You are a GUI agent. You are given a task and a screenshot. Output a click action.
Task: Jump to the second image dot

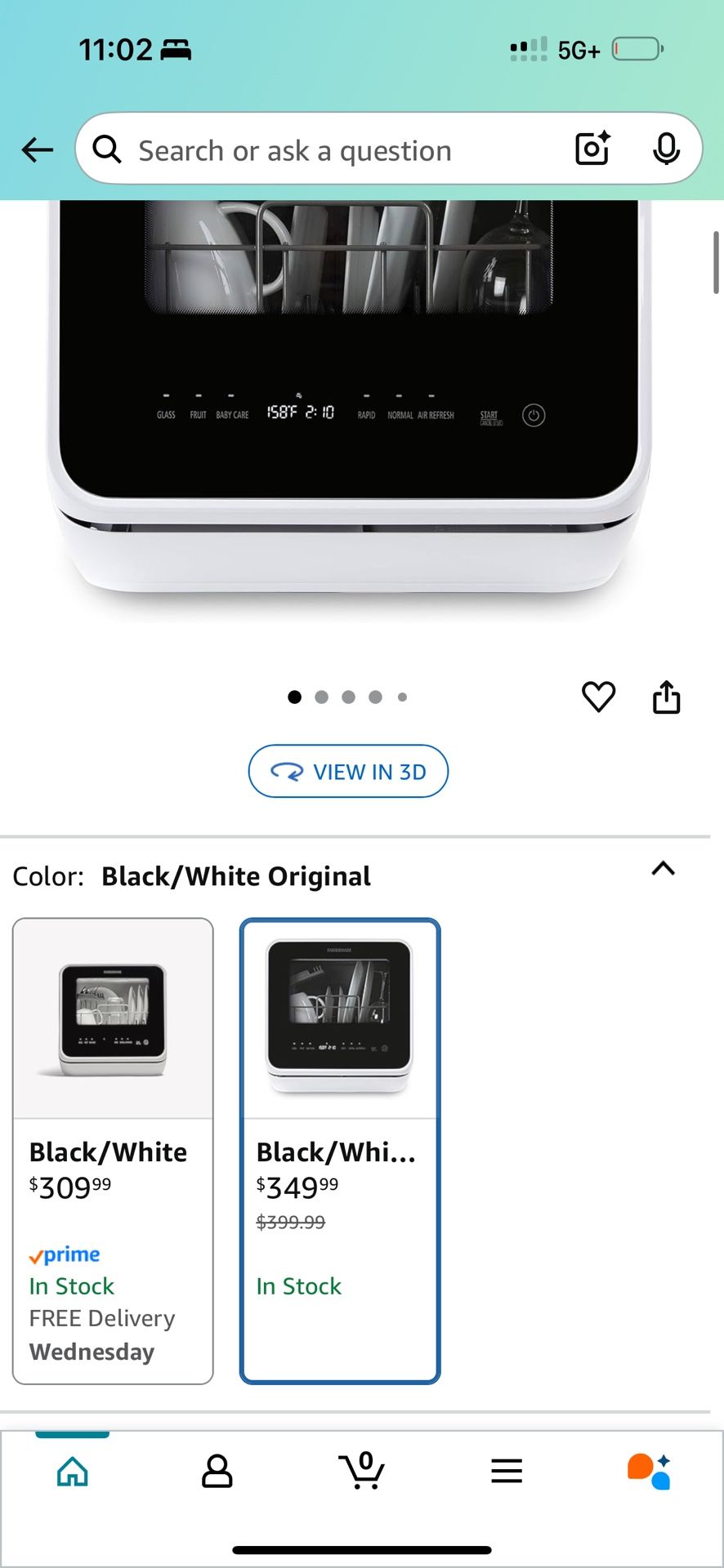click(322, 697)
